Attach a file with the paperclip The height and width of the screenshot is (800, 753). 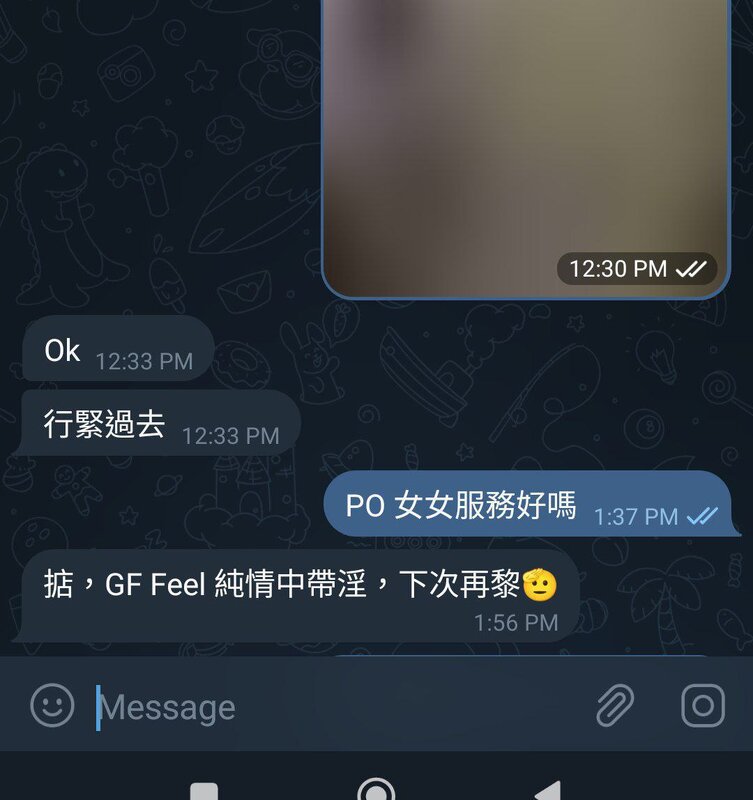click(x=615, y=706)
